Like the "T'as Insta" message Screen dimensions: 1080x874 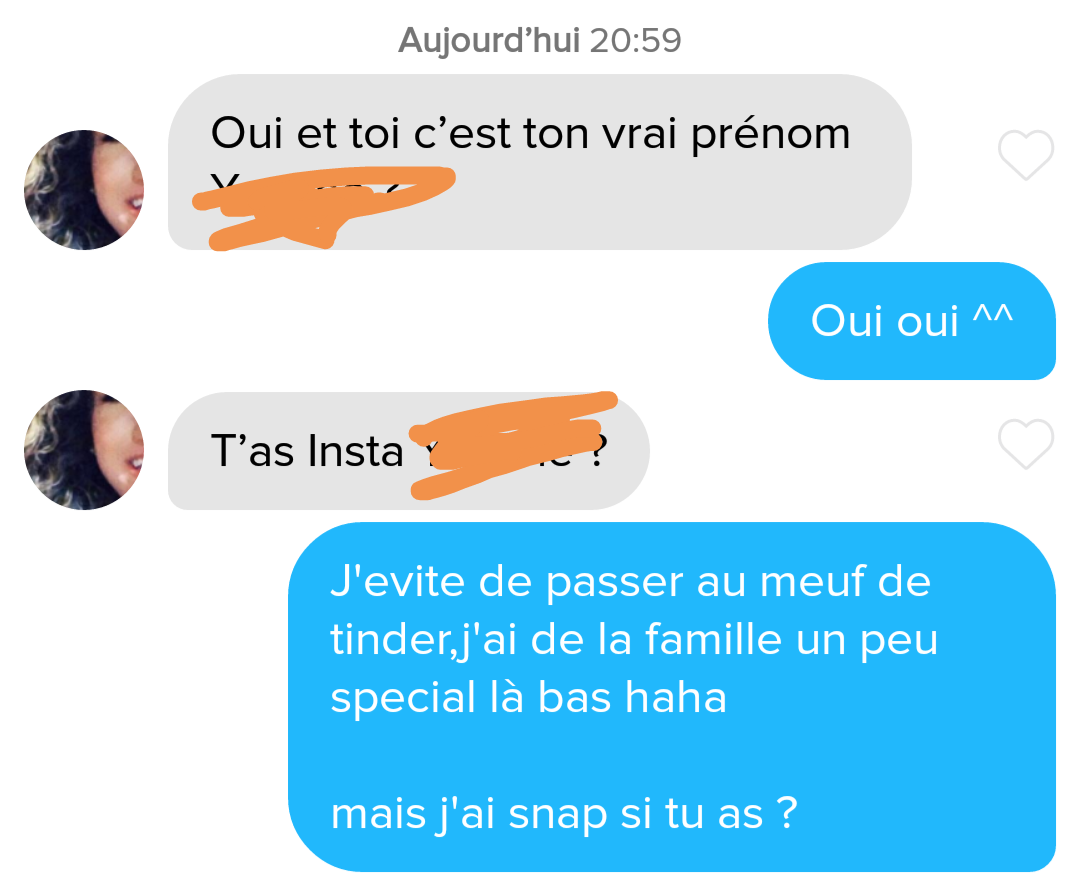[1026, 445]
